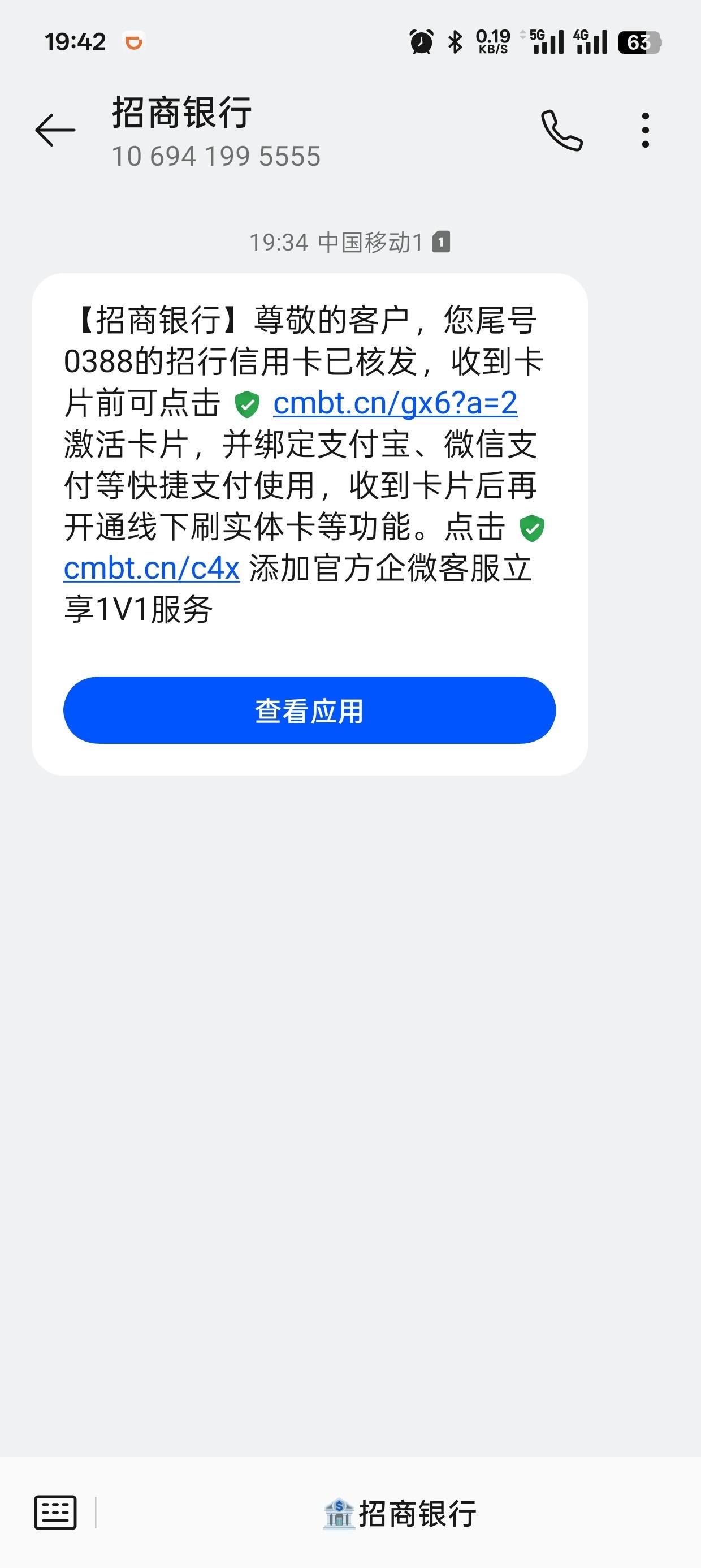Open the cmbt.cn/c4x customer service link
701x1568 pixels.
click(152, 568)
